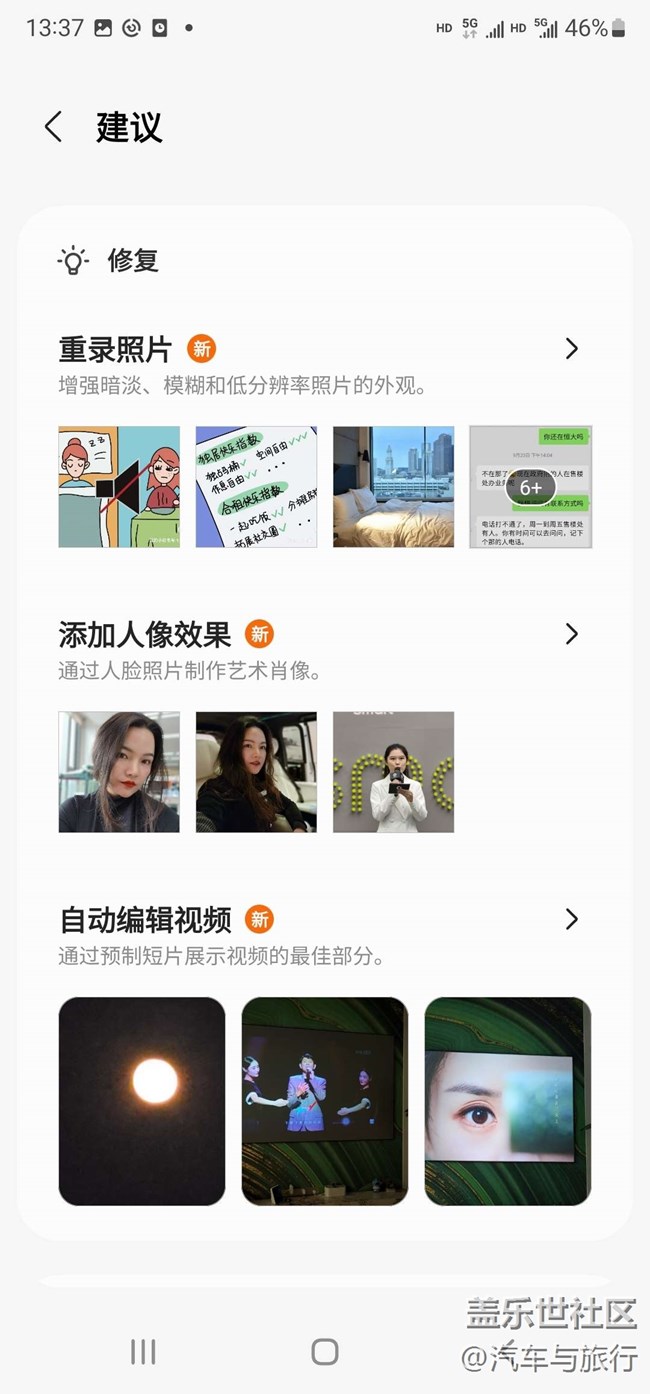Screen dimensions: 650x1394
Task: Select the handwritten green notes photo
Action: pos(256,487)
